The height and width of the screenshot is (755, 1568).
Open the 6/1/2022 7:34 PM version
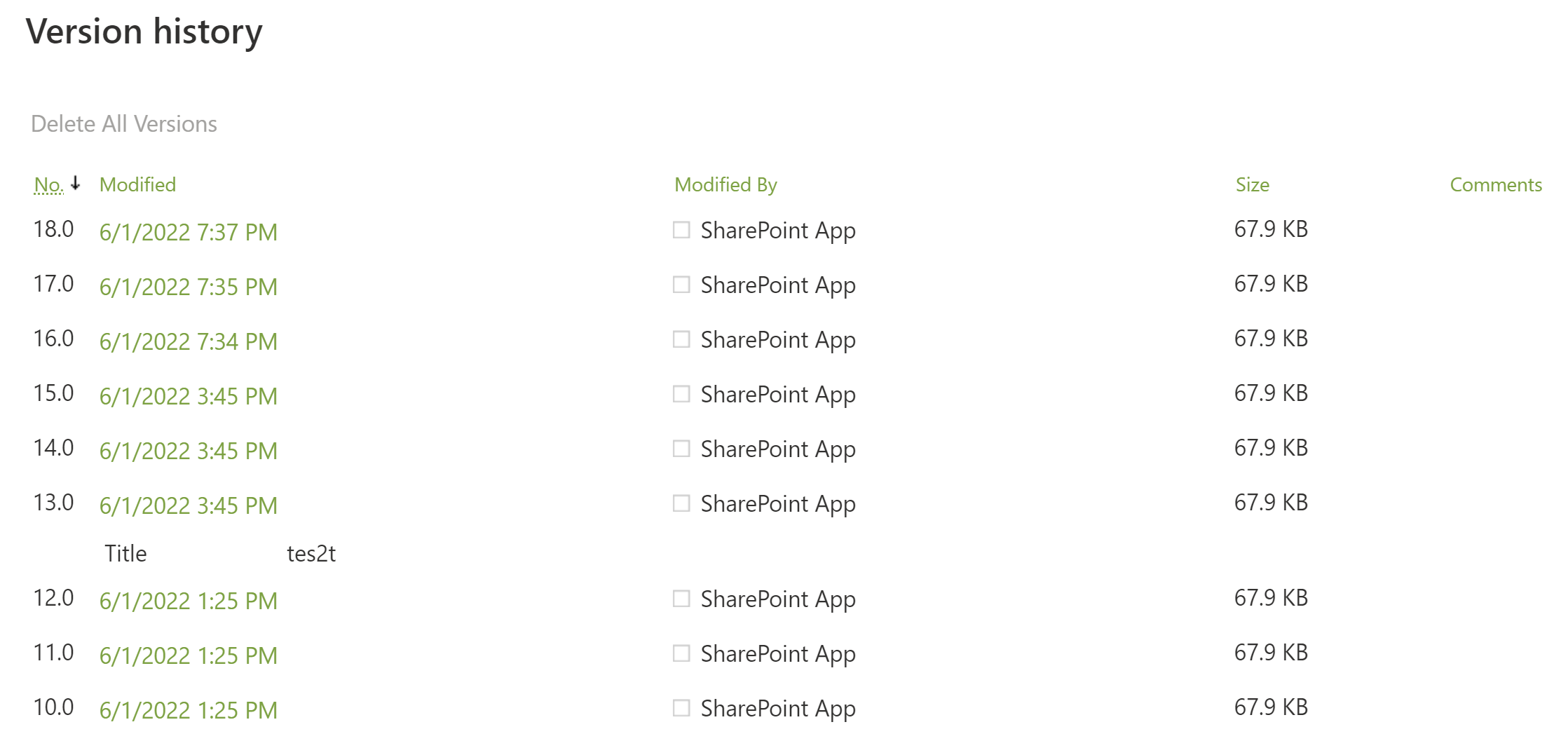(x=188, y=341)
